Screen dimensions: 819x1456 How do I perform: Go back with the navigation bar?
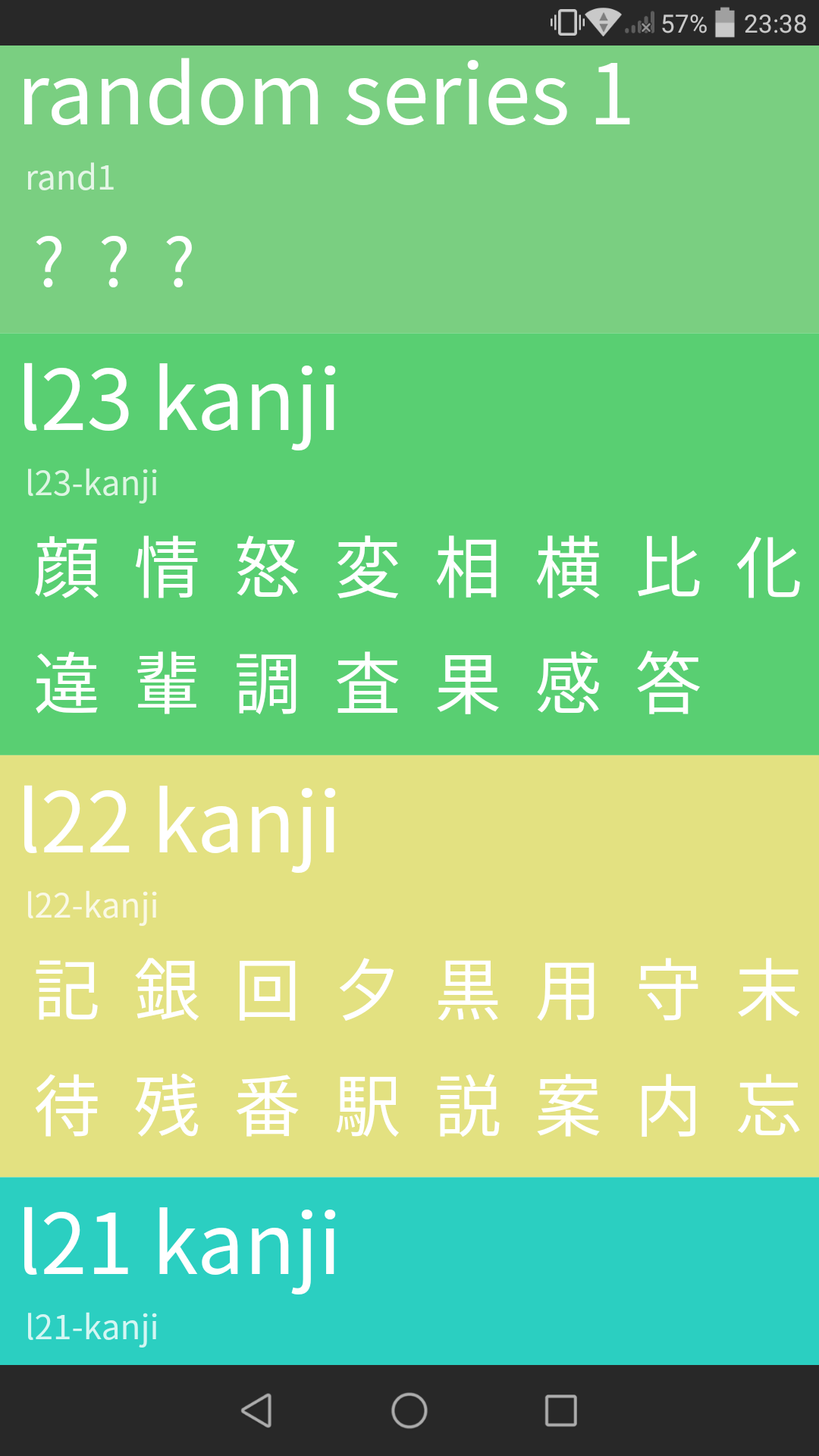tap(257, 1410)
